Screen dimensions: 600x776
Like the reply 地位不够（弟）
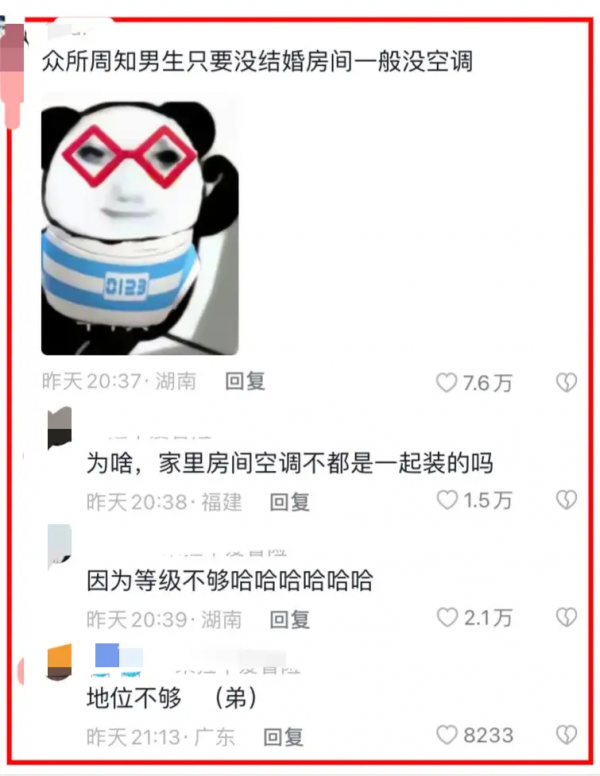point(447,736)
